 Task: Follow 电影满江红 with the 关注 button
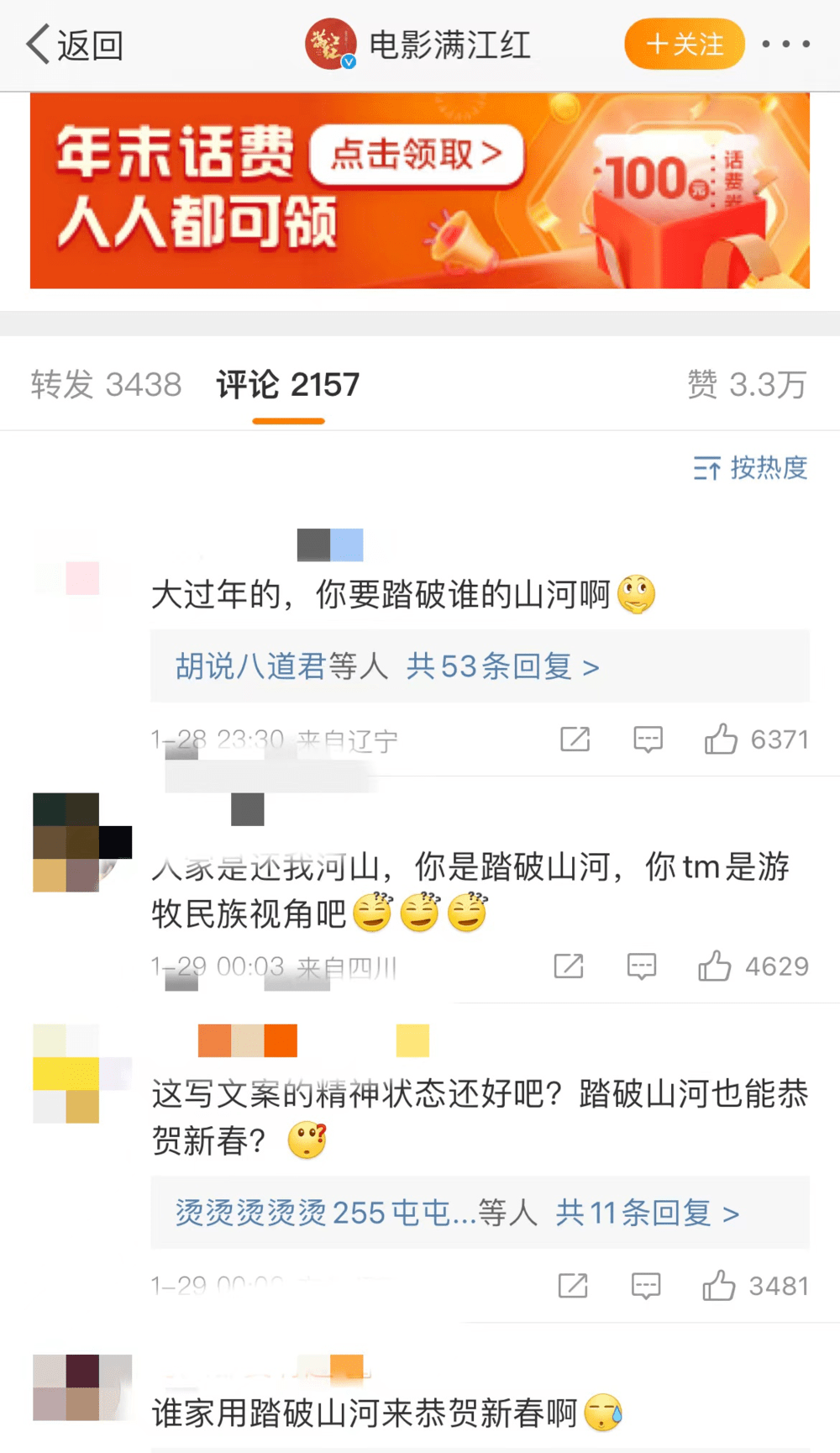tap(684, 44)
